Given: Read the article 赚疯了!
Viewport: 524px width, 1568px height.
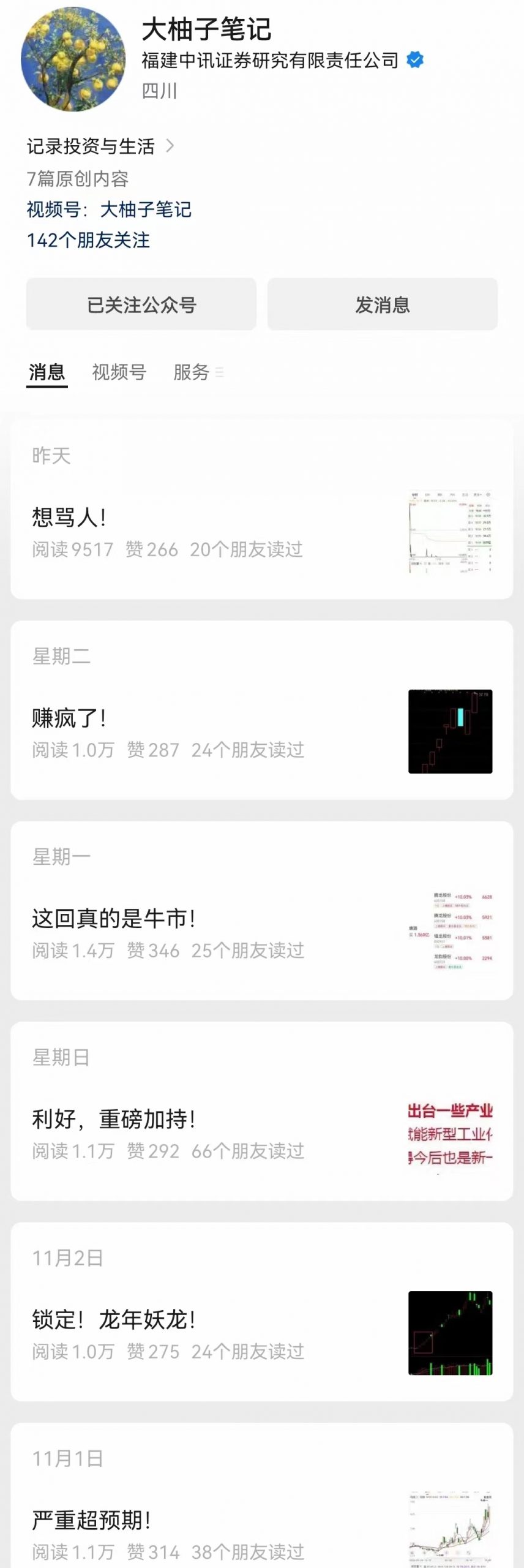Looking at the screenshot, I should tap(69, 718).
